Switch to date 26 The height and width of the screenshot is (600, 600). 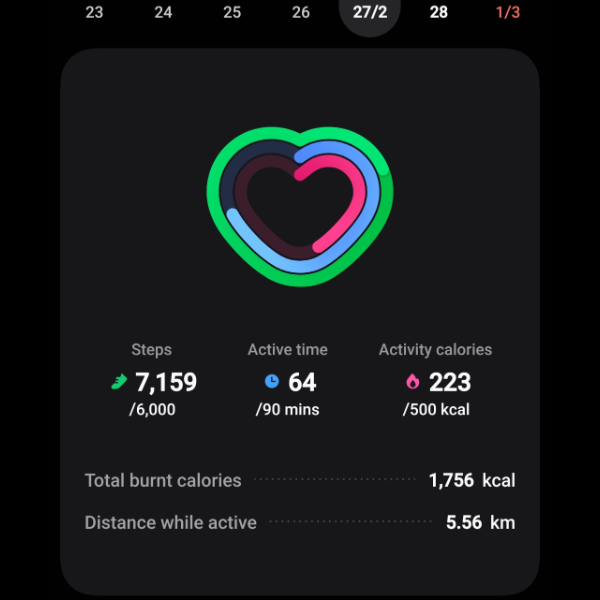(301, 13)
